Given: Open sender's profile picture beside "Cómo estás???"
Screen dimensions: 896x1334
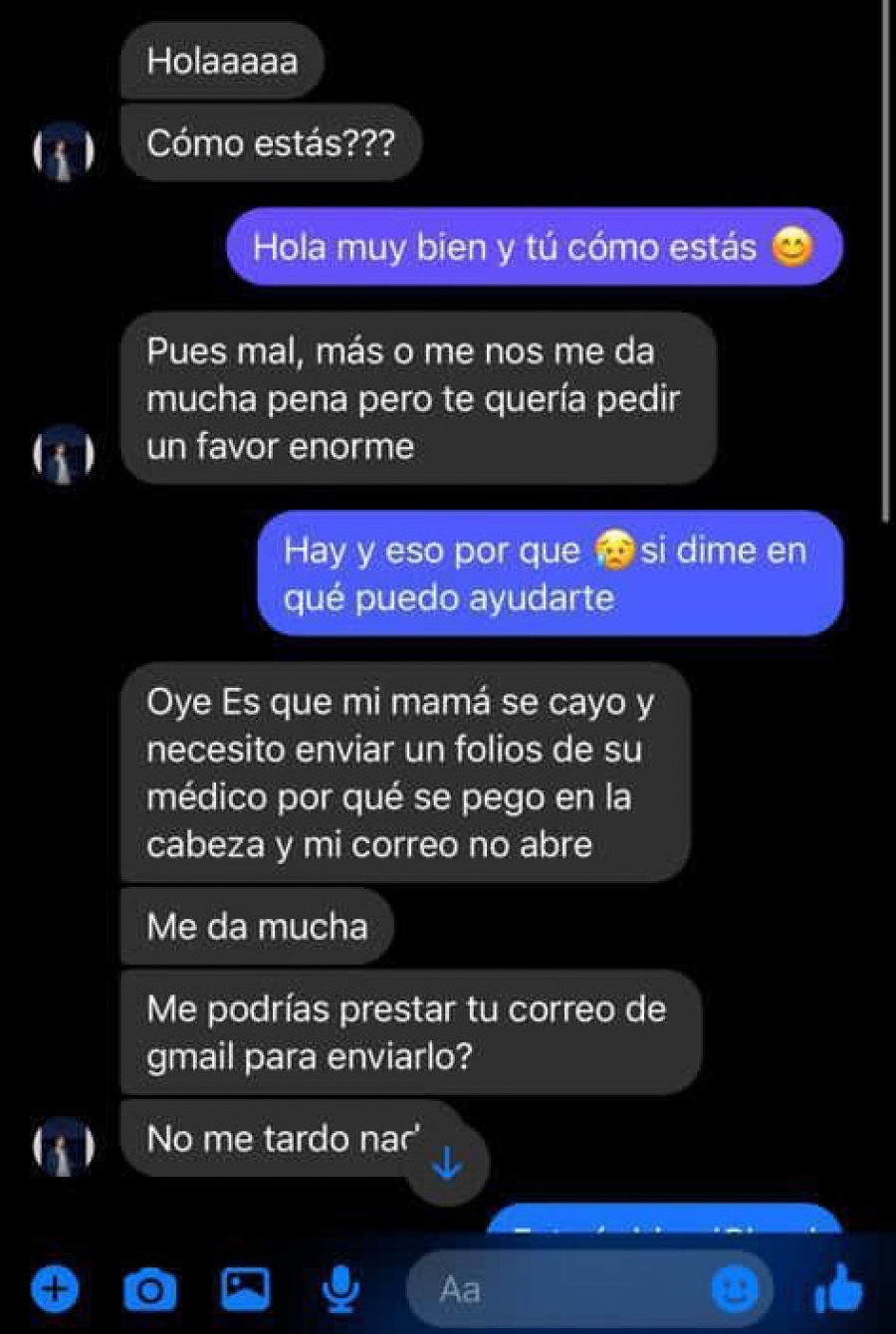Looking at the screenshot, I should [x=64, y=151].
